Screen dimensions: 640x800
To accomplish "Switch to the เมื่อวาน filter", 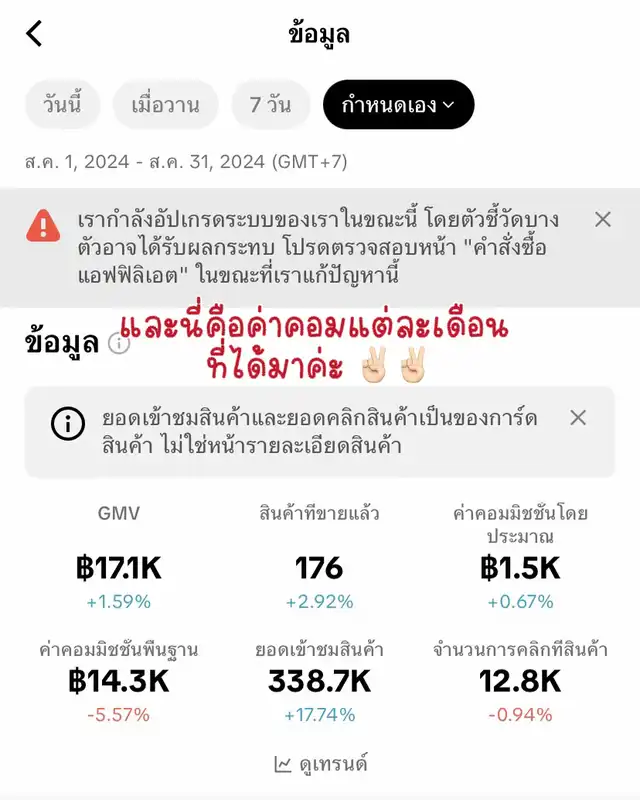I will [x=165, y=104].
